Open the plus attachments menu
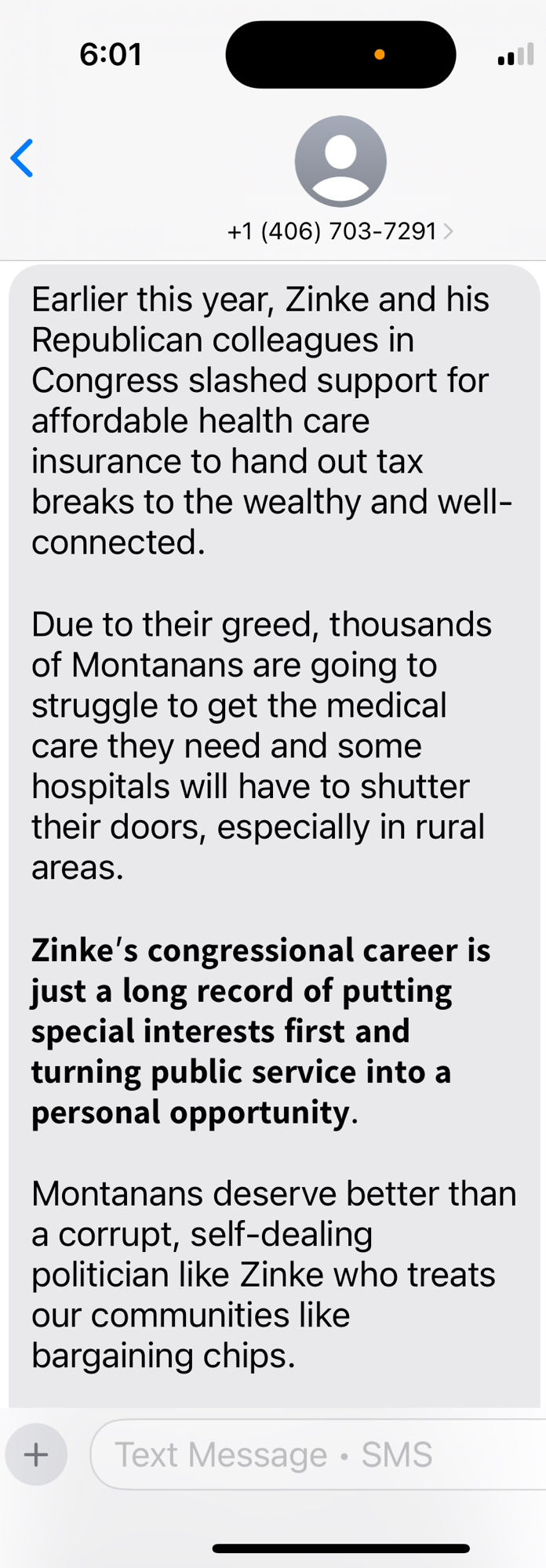The height and width of the screenshot is (1568, 546). pyautogui.click(x=36, y=1455)
